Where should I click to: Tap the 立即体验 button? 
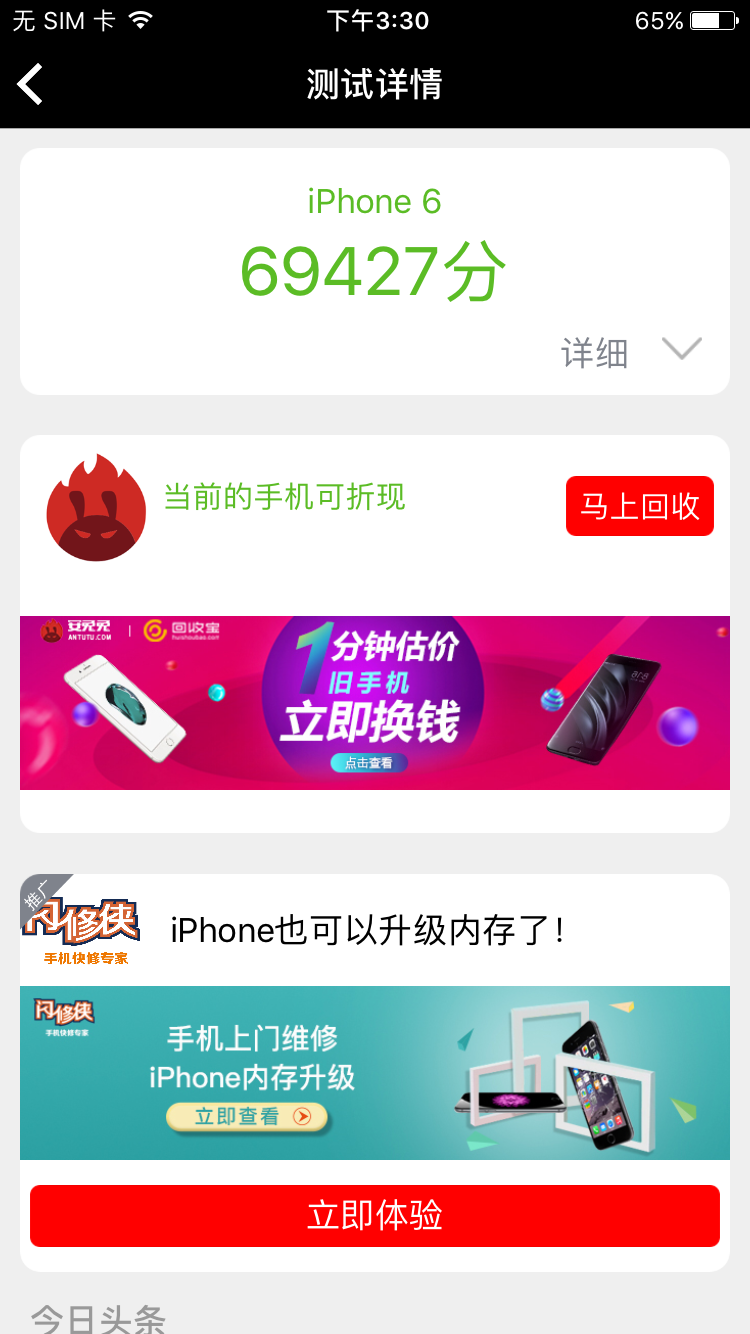(374, 1216)
